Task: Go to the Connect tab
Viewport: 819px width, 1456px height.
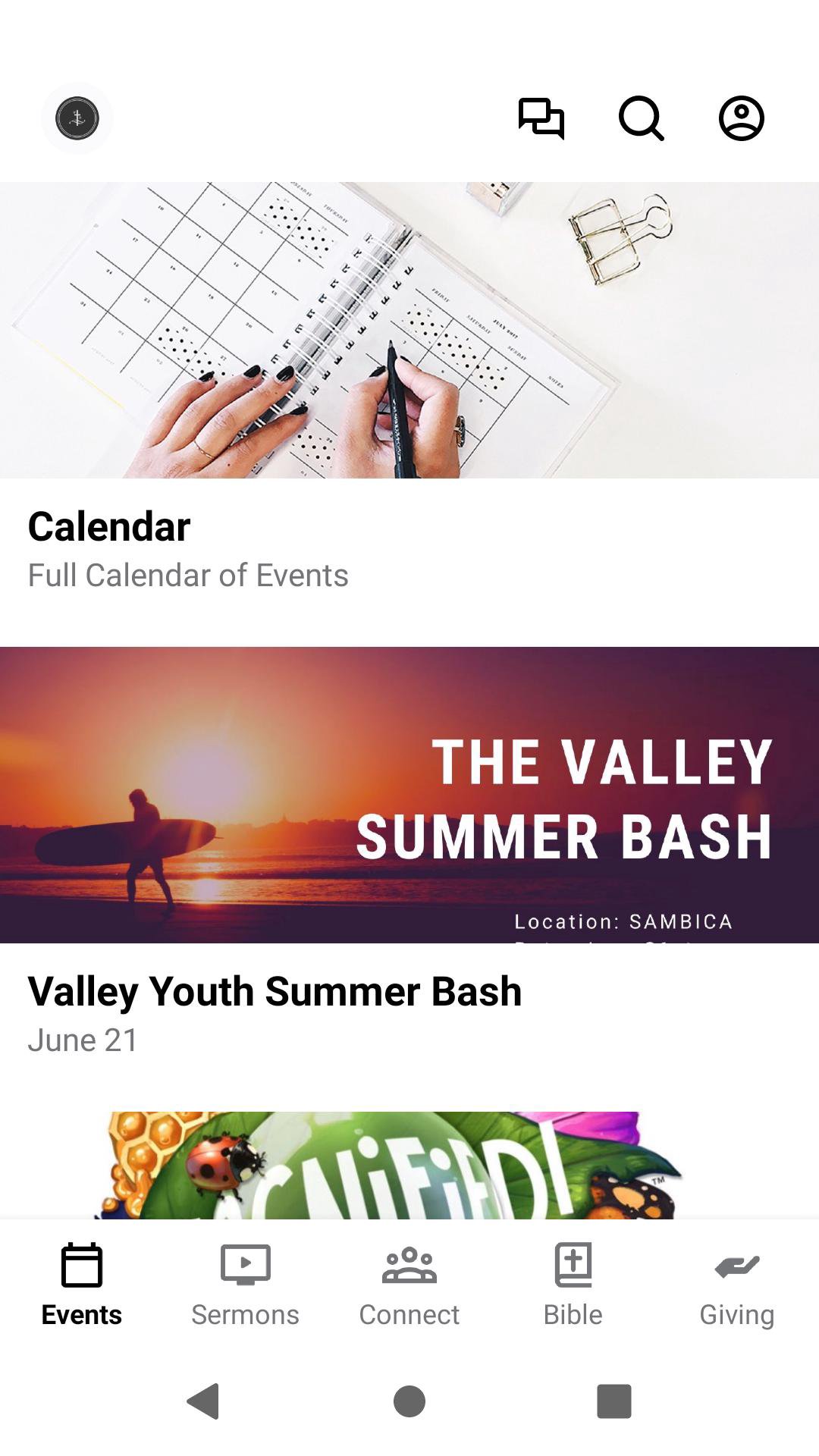Action: tap(409, 1285)
